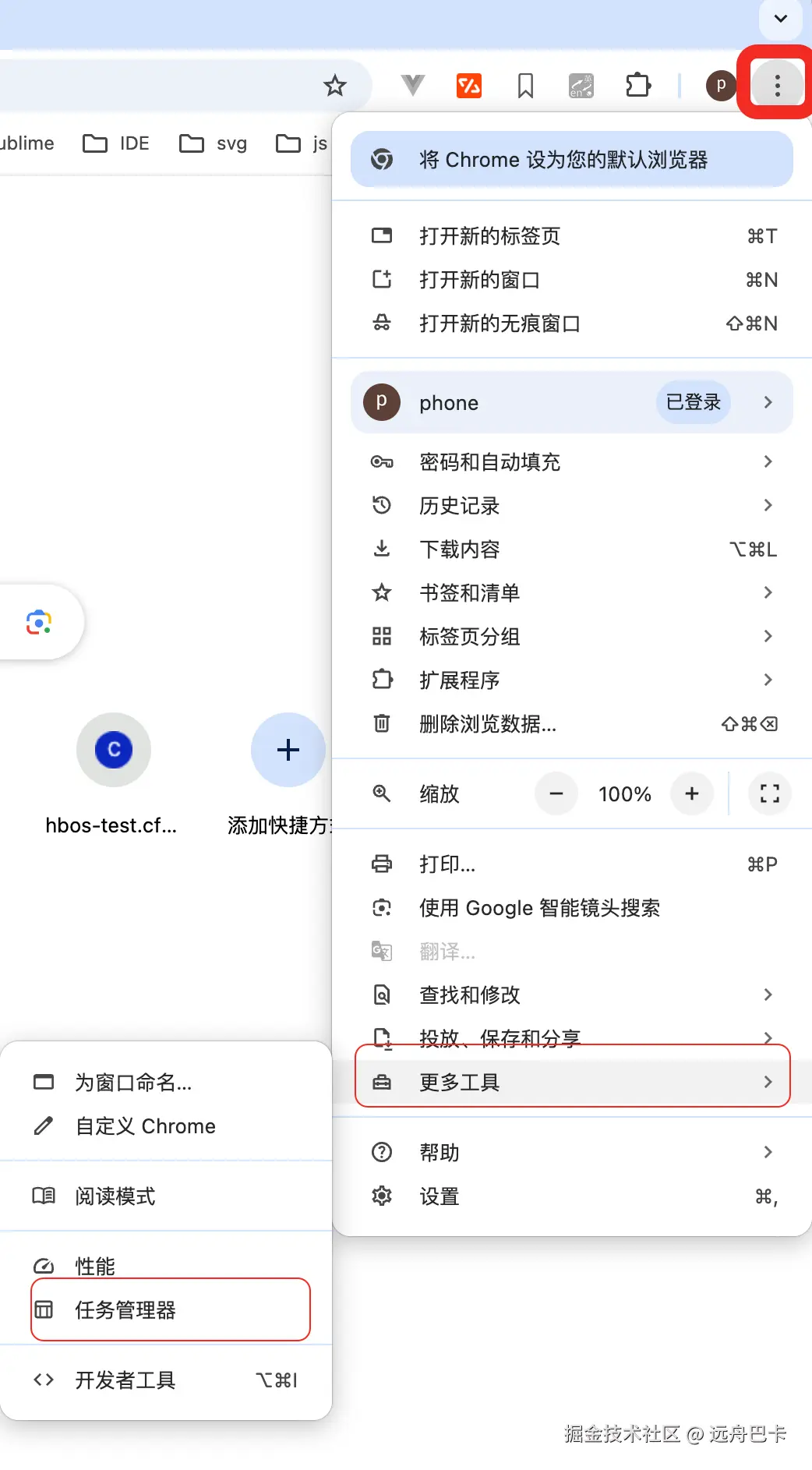Enter full screen mode
812x1470 pixels.
coord(769,794)
